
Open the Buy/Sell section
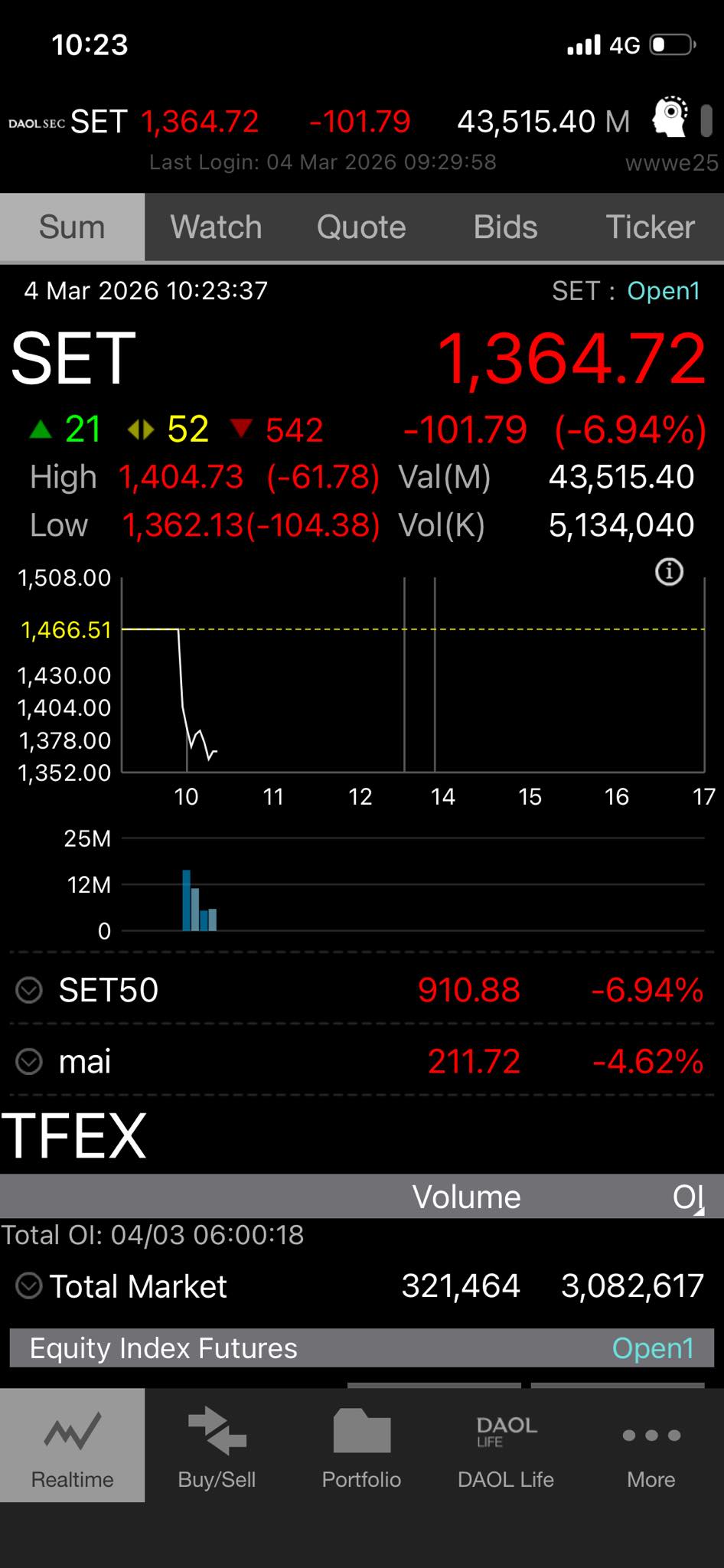(x=217, y=1445)
